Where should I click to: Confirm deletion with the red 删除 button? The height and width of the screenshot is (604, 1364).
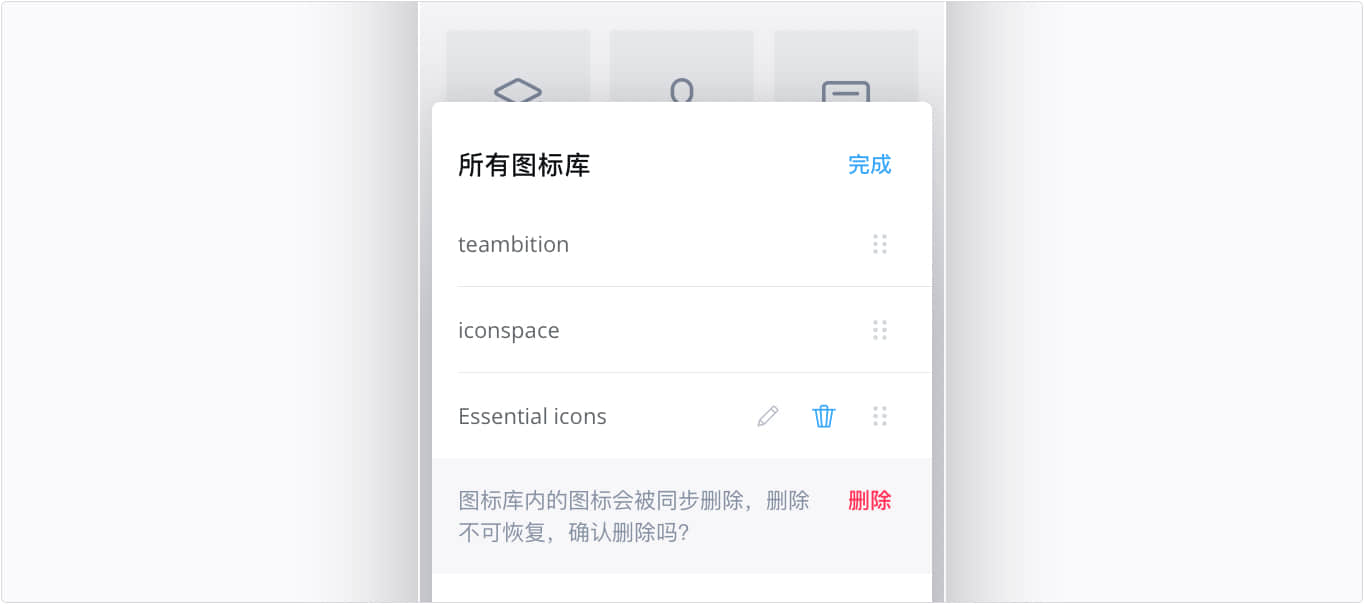[x=869, y=501]
